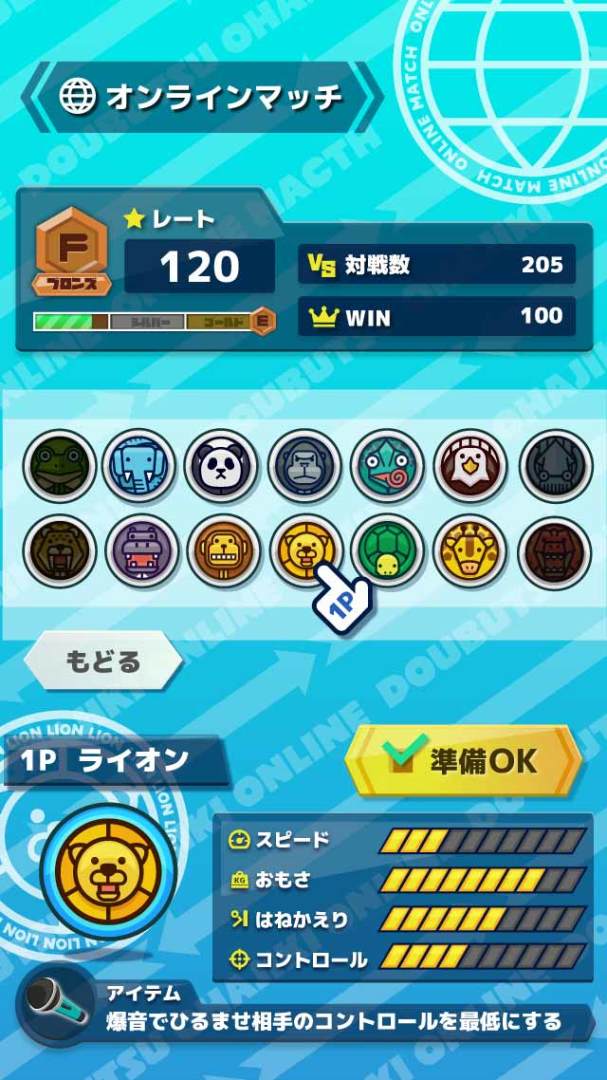Choose the panda character

click(x=222, y=465)
